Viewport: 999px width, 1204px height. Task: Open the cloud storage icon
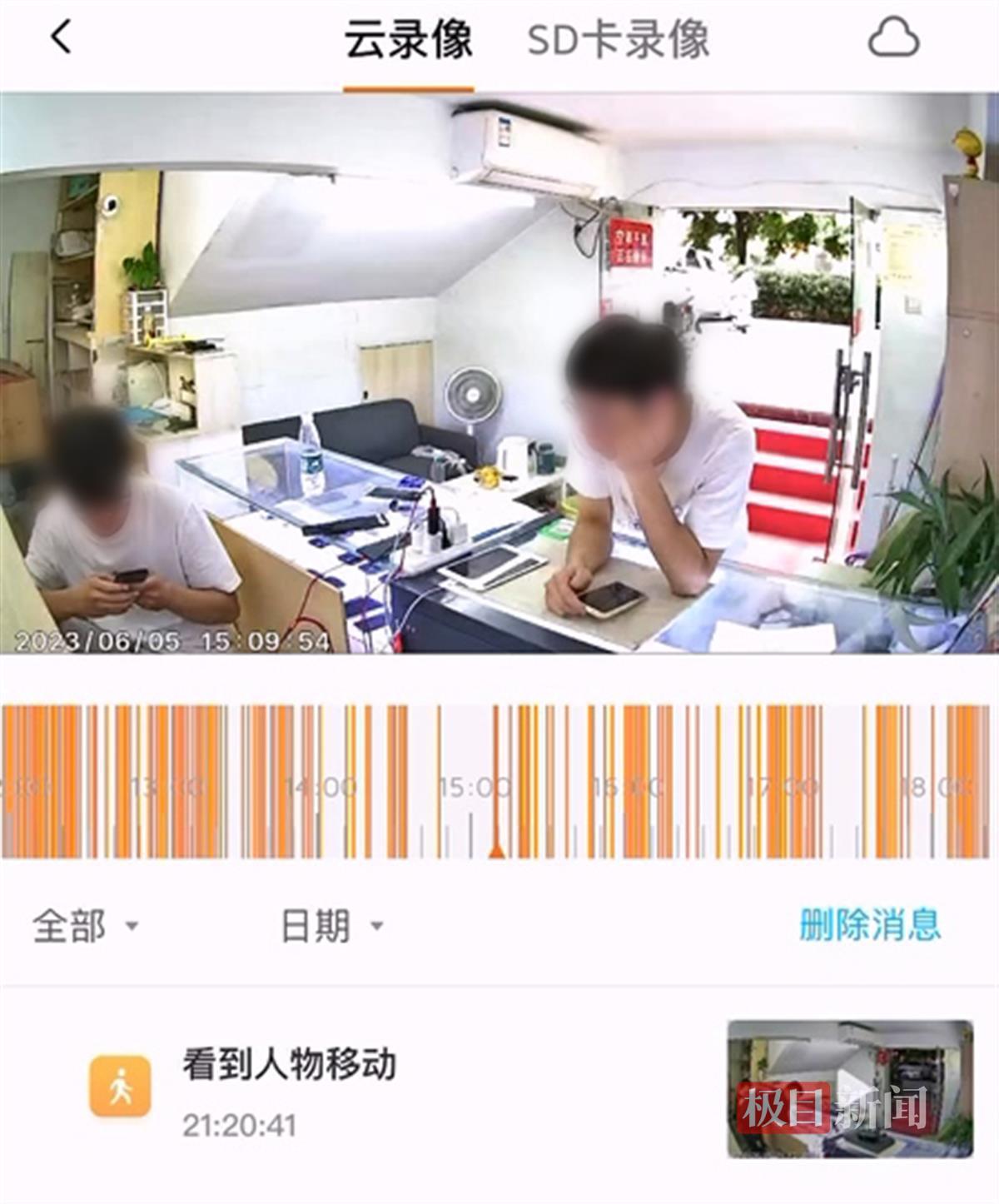[893, 38]
